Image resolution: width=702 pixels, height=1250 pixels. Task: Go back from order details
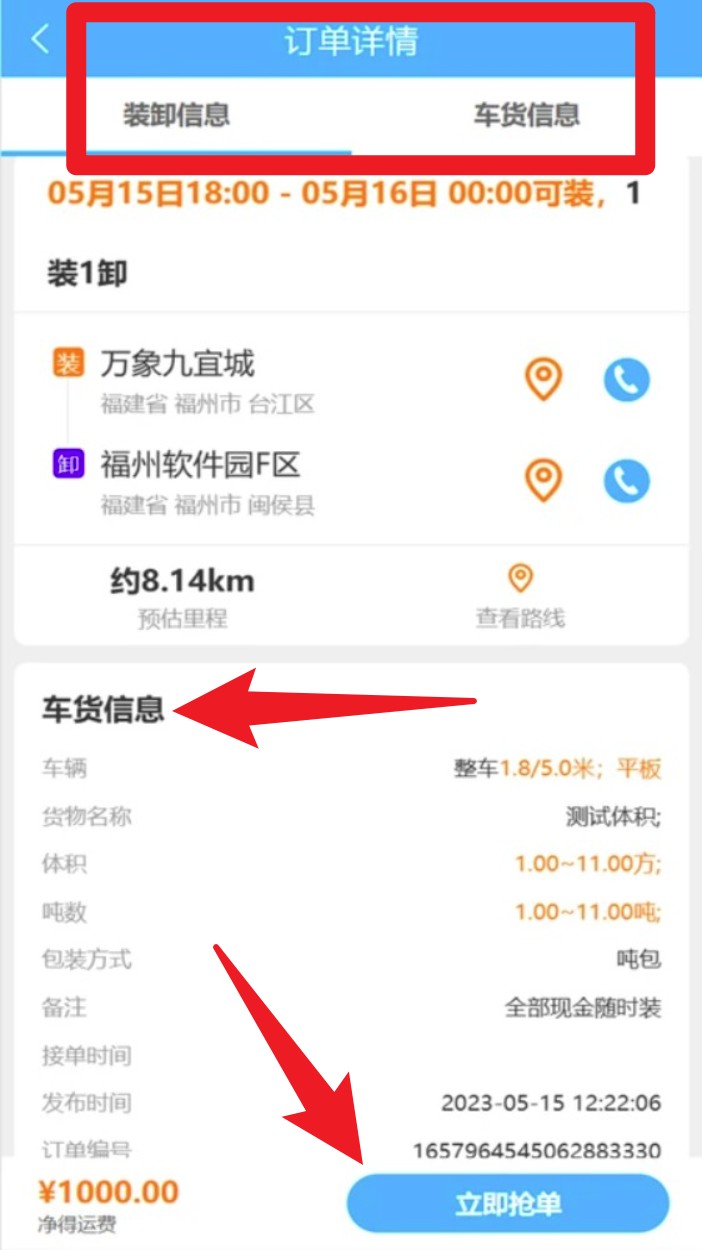coord(40,40)
